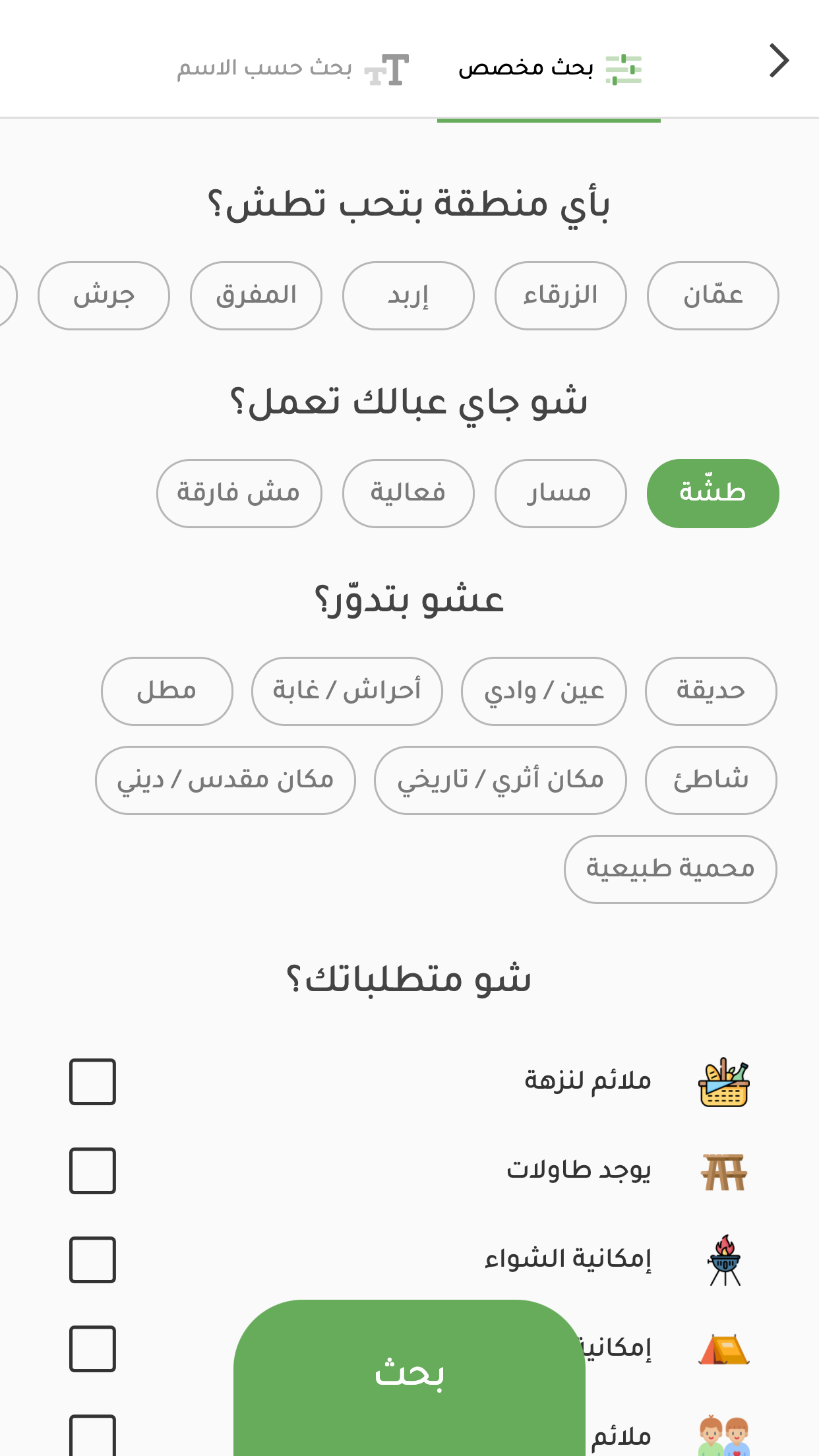Viewport: 819px width, 1456px height.
Task: Pick the محمية طبيعية chip
Action: pyautogui.click(x=670, y=869)
